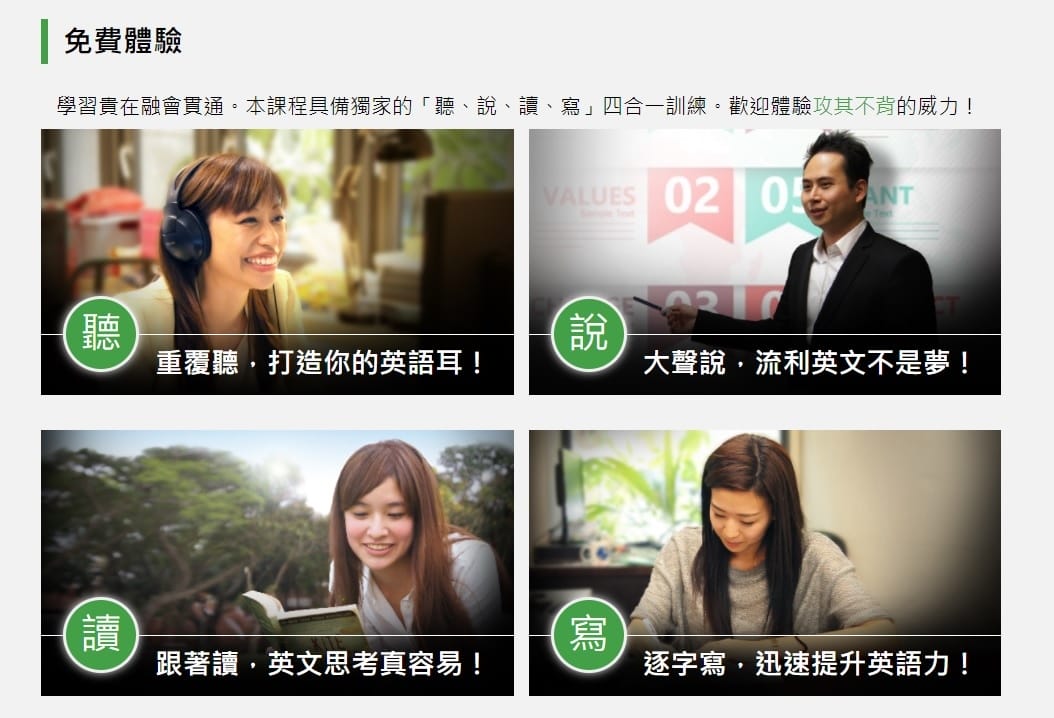
Task: Follow the 攻其不背 green link
Action: click(x=853, y=106)
